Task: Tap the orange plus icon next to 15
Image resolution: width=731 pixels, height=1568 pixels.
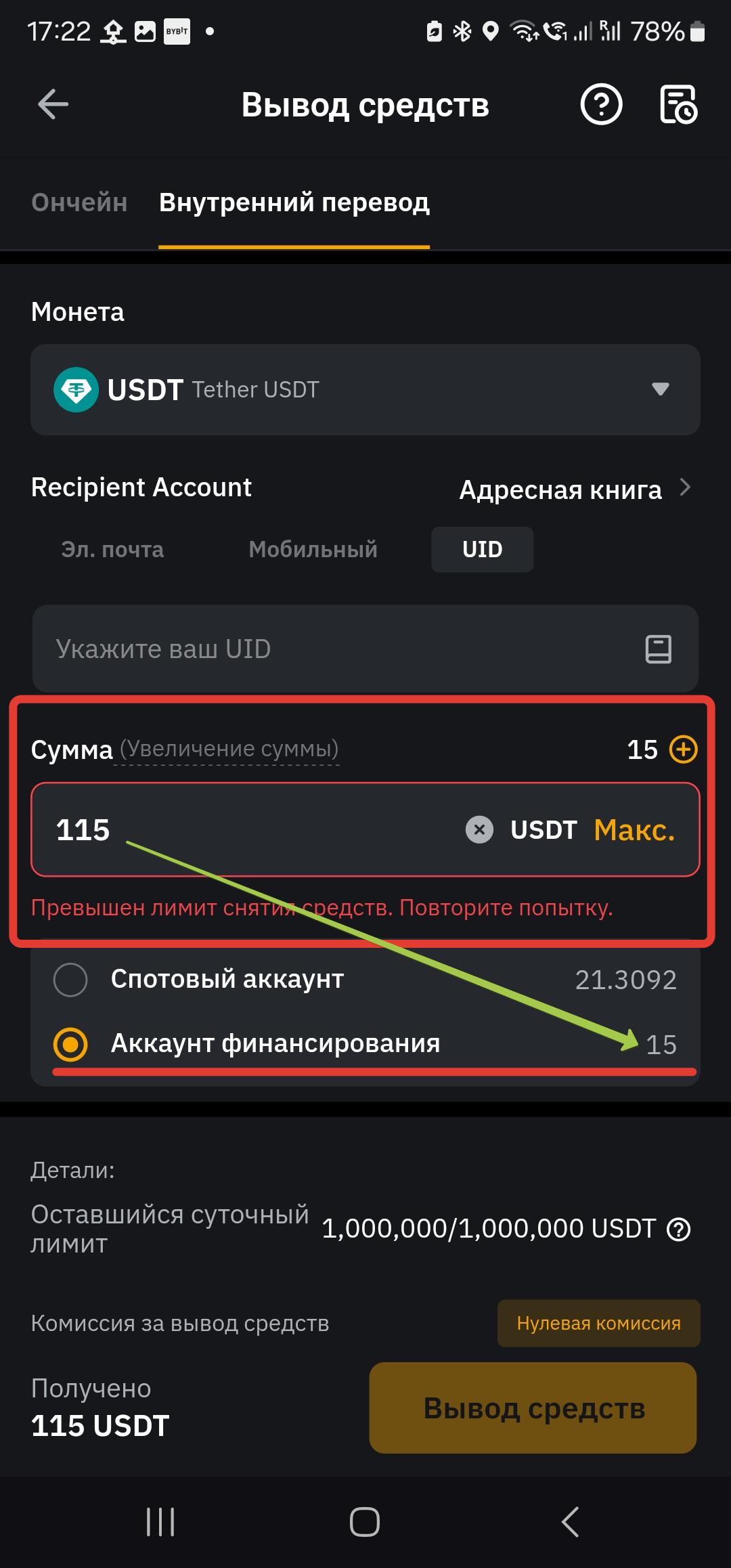Action: pyautogui.click(x=683, y=749)
